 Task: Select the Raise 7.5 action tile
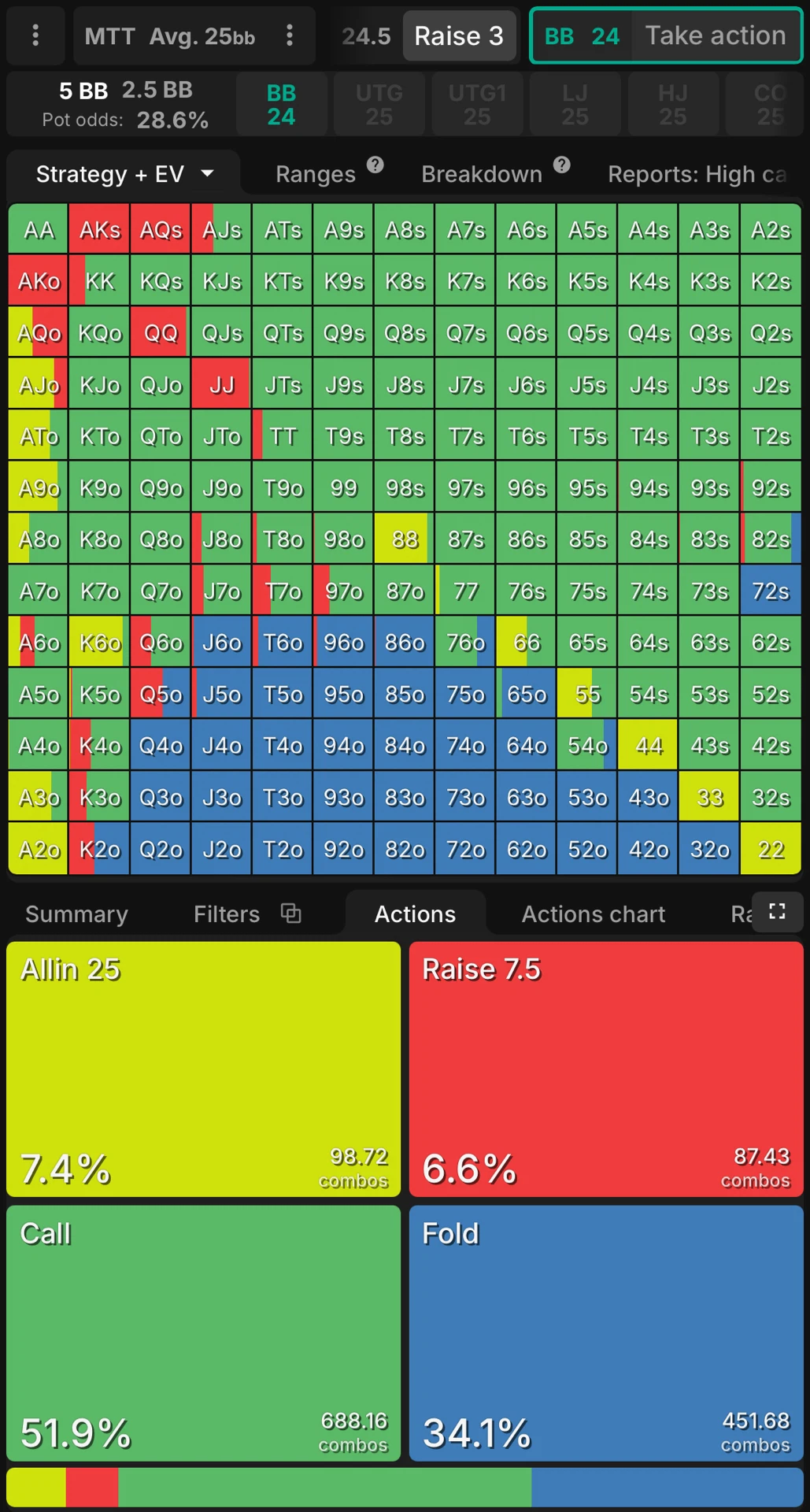pos(605,1069)
